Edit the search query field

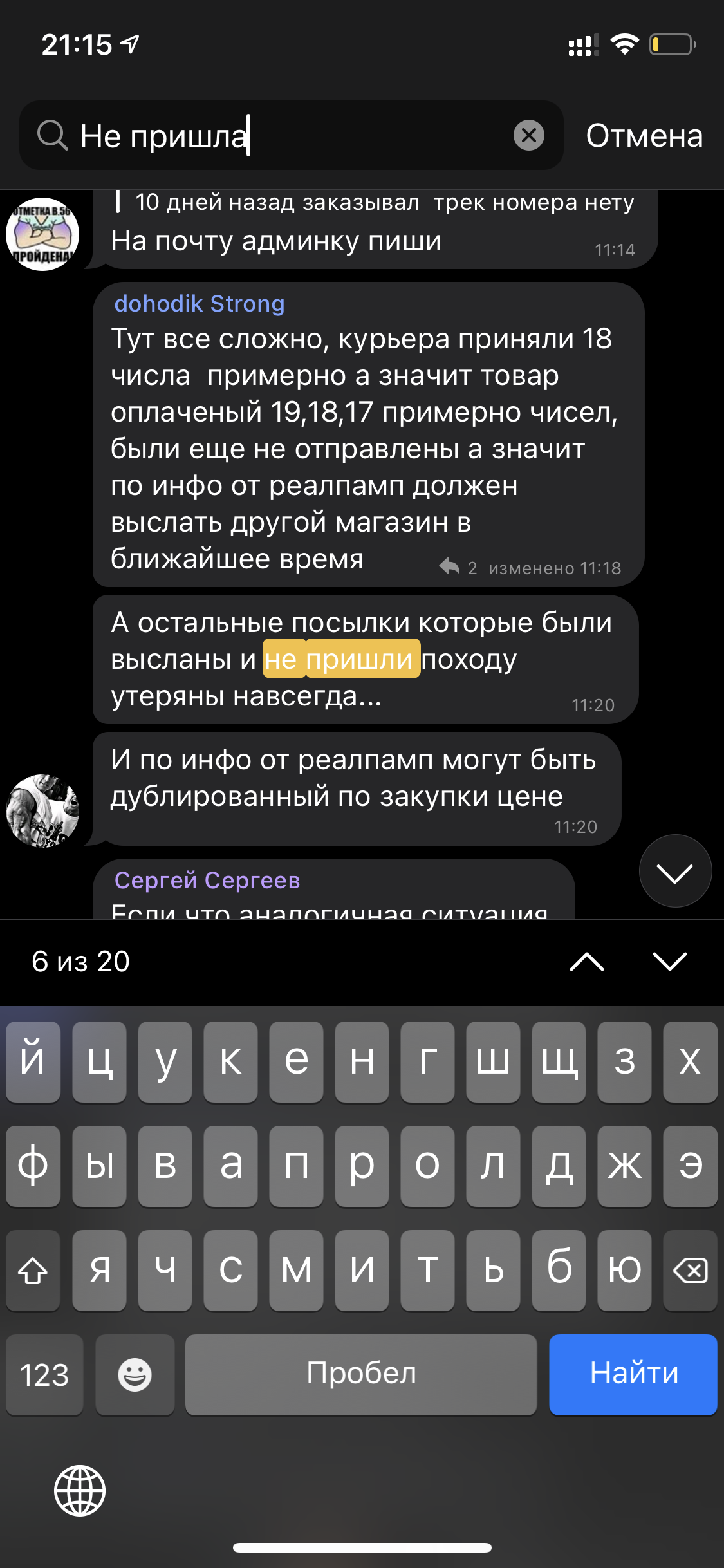tap(290, 136)
